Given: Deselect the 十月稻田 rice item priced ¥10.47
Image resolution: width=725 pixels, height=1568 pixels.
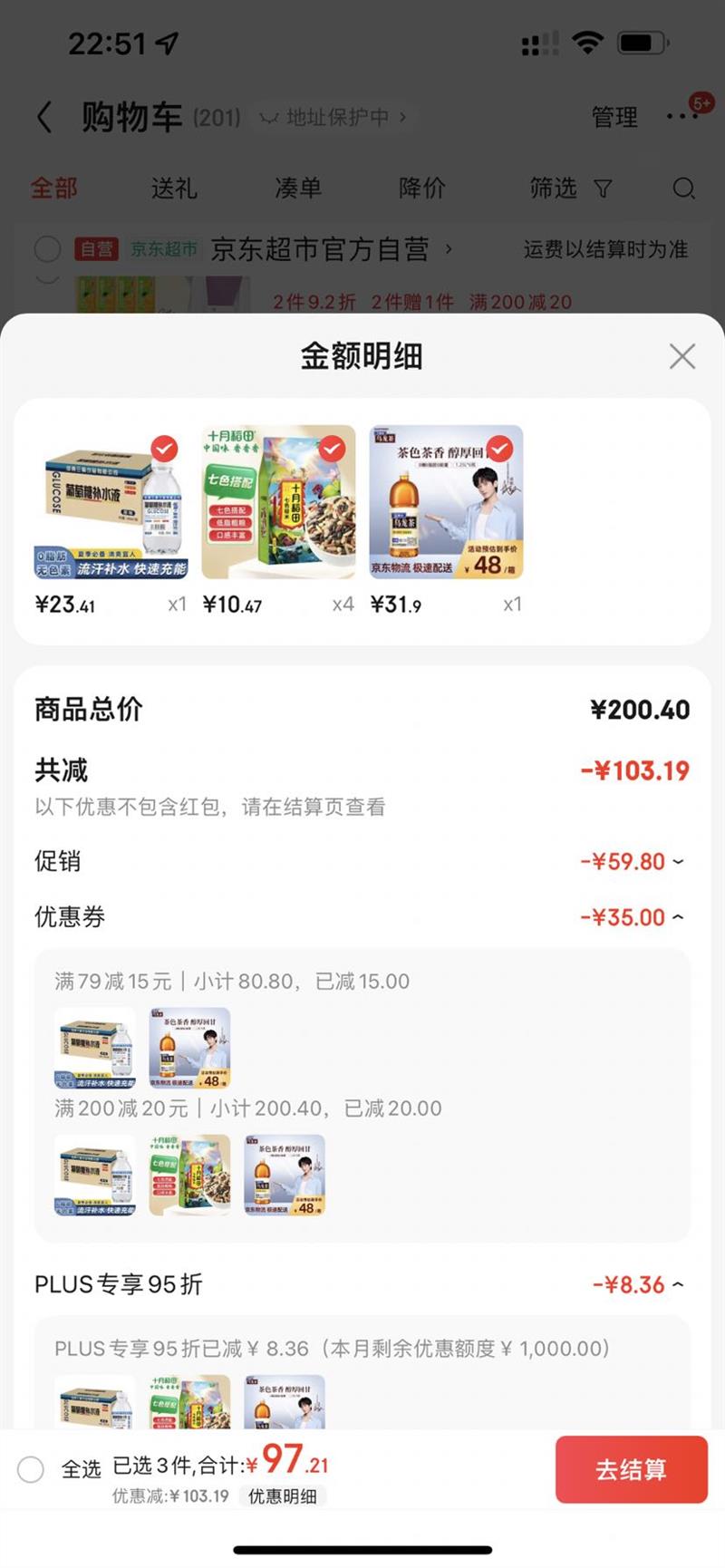Looking at the screenshot, I should point(333,449).
